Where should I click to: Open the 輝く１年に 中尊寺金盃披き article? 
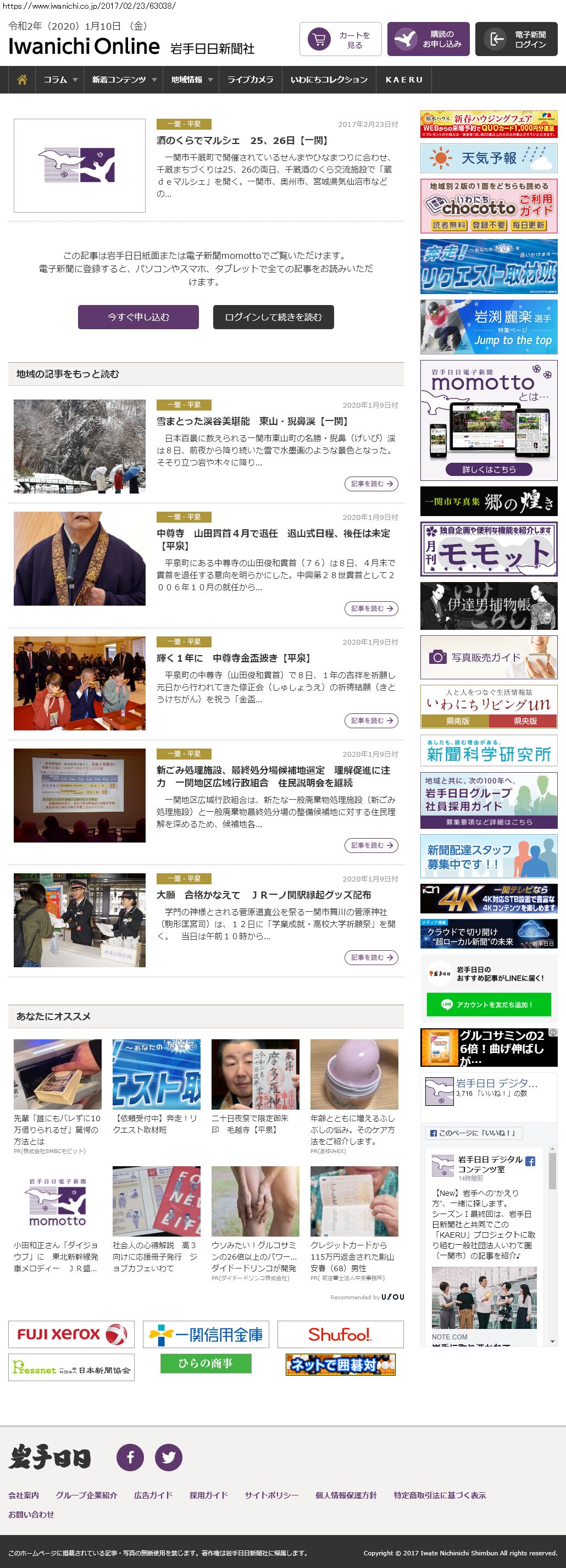(234, 658)
